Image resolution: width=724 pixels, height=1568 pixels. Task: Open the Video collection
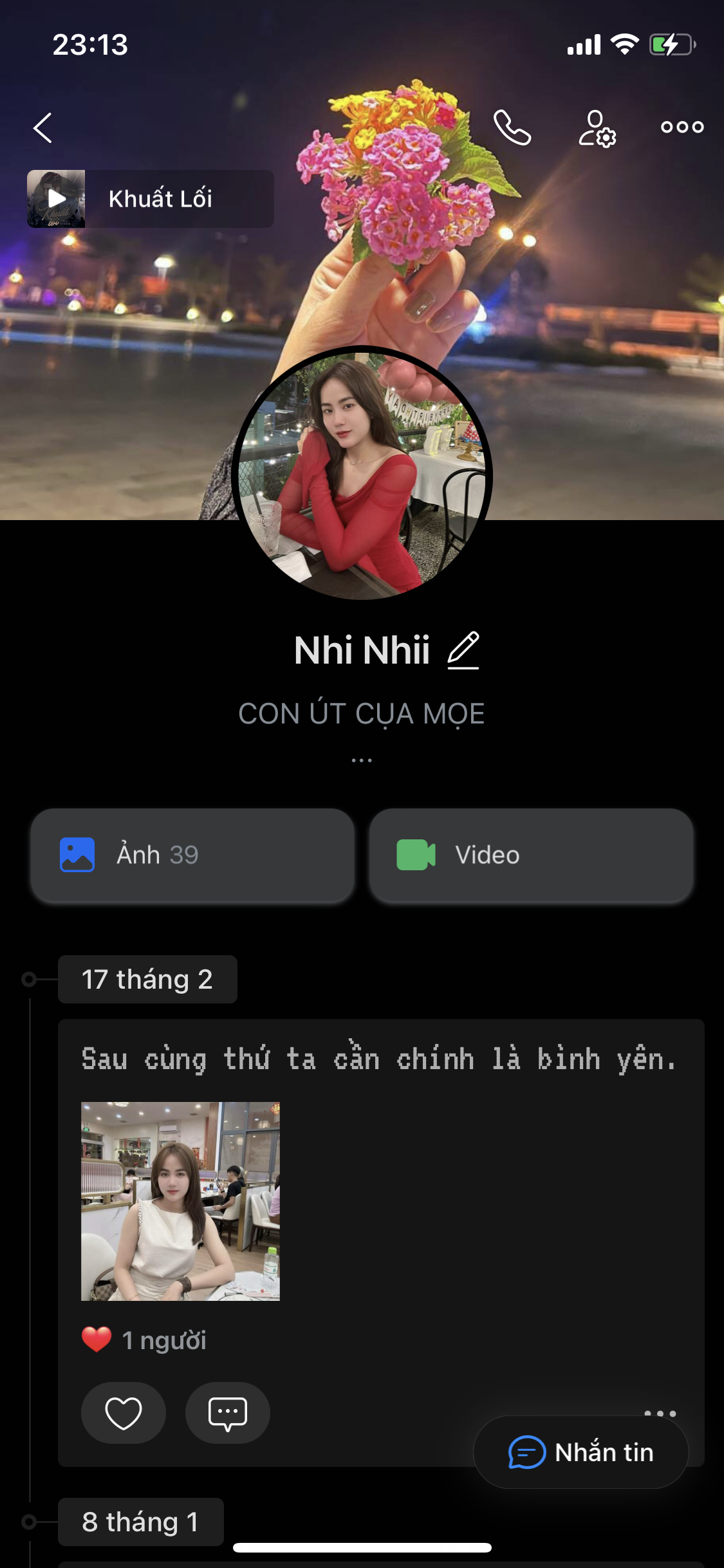coord(531,855)
